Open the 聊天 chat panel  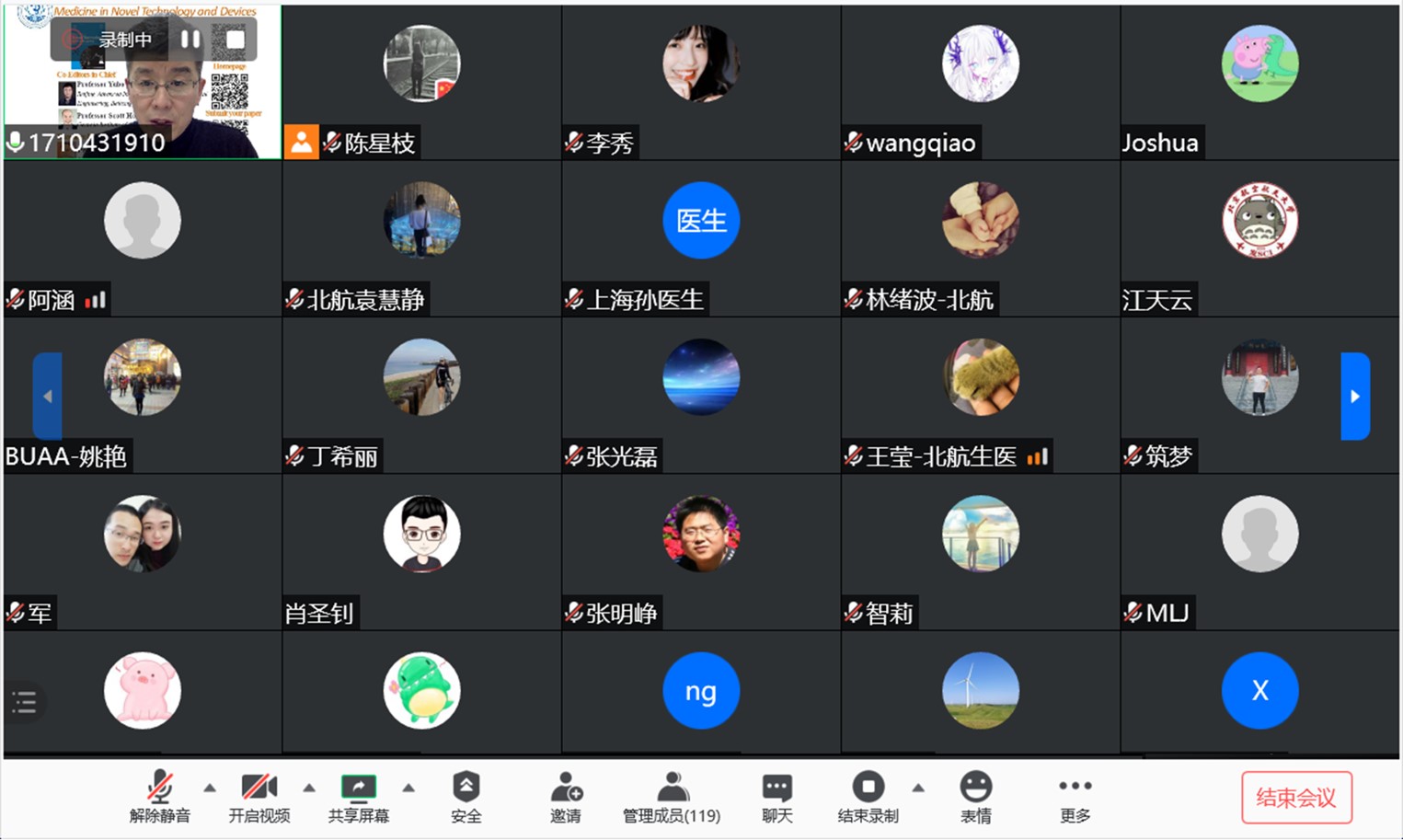click(776, 797)
